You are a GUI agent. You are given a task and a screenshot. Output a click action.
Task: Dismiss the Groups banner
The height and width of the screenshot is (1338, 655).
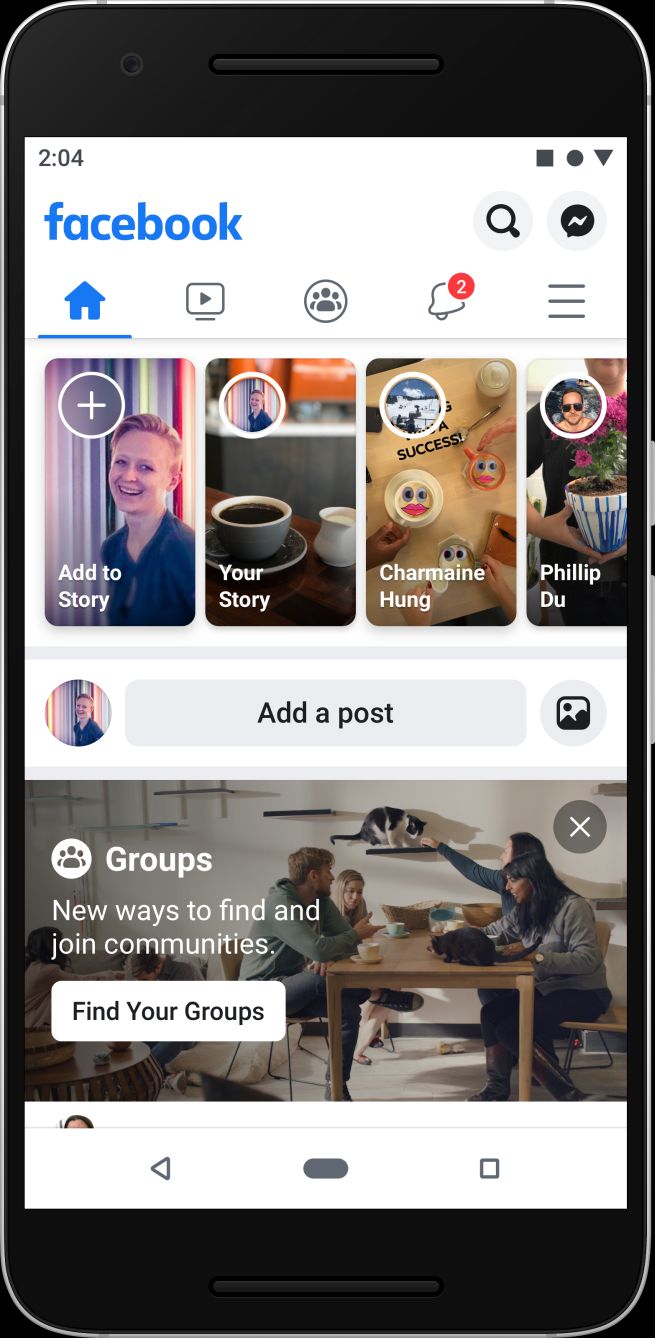pos(580,827)
